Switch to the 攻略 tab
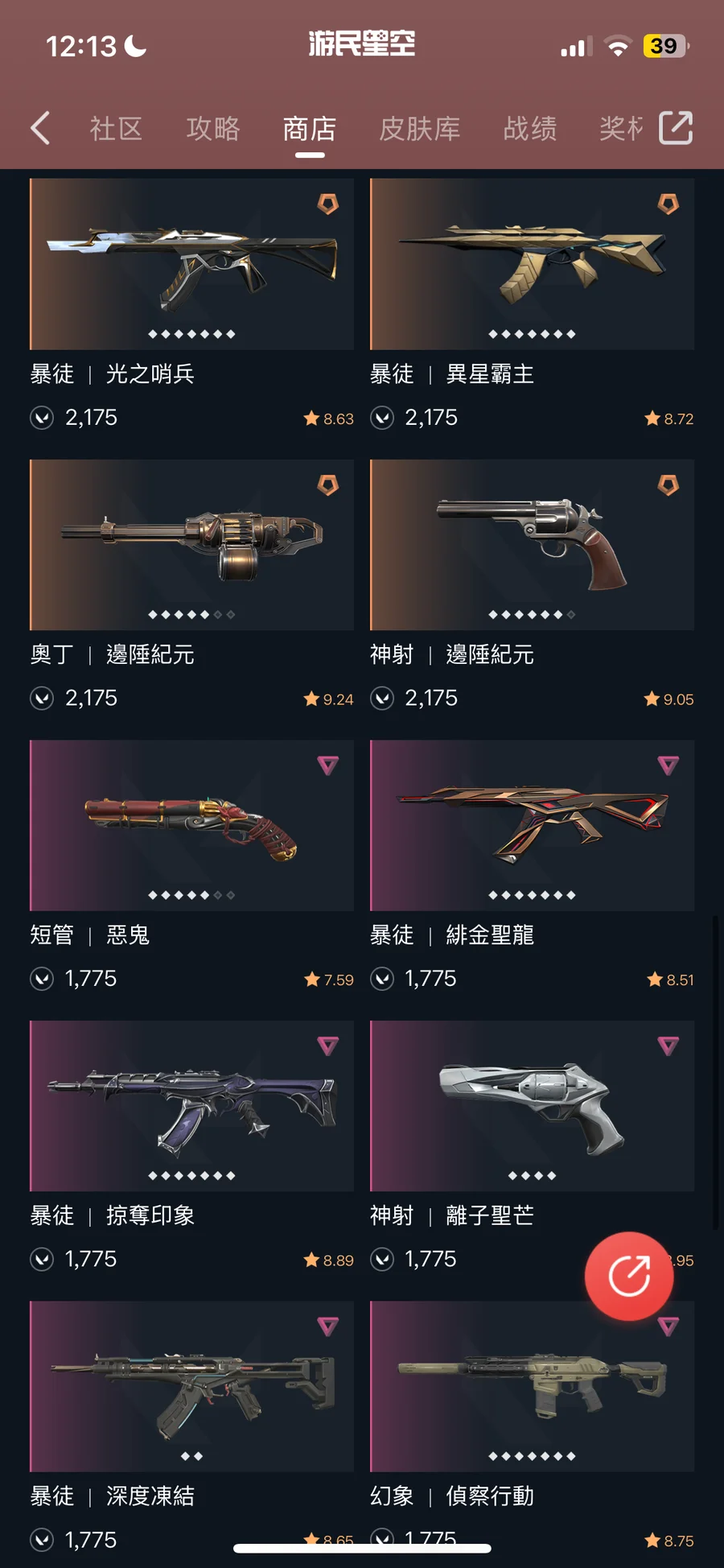 pyautogui.click(x=213, y=129)
